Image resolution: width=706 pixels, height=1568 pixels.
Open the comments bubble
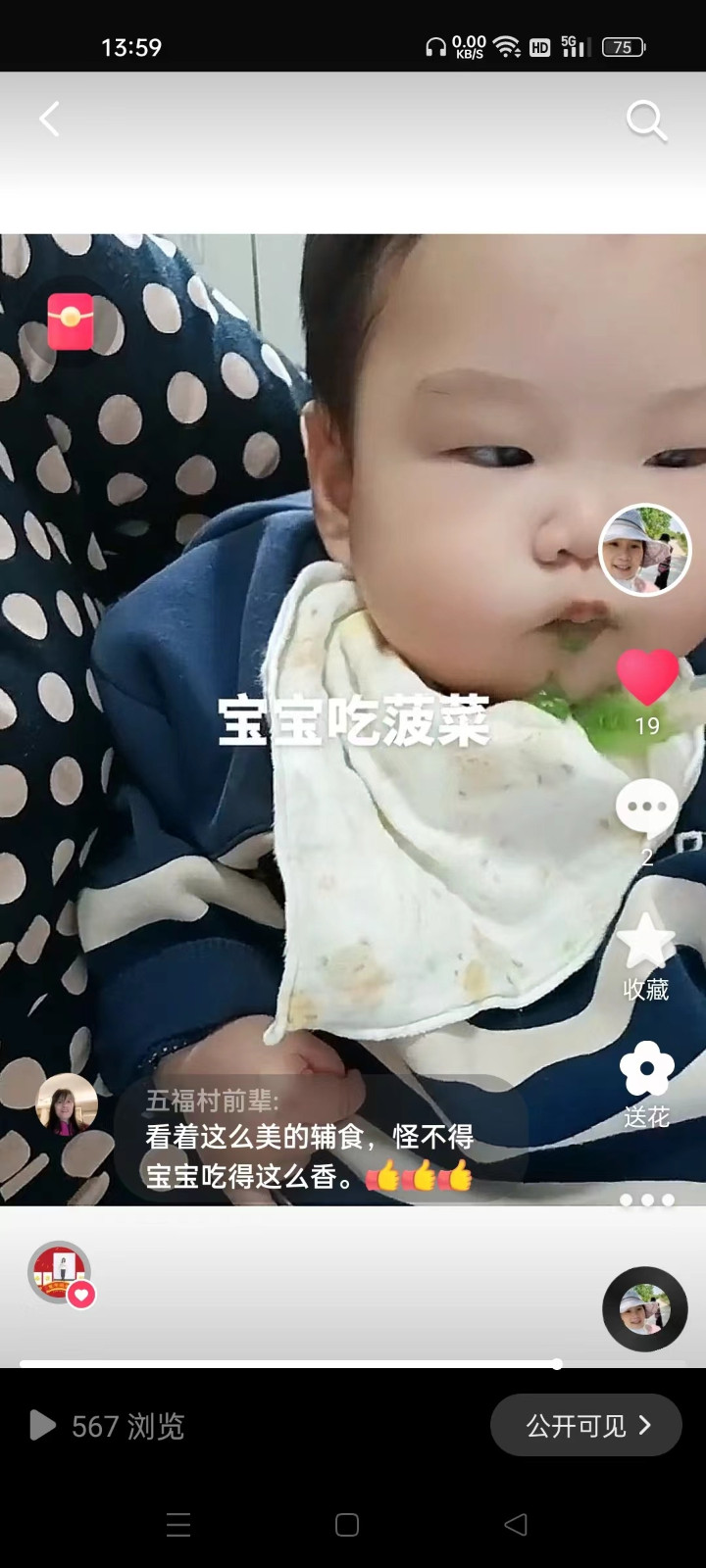[646, 809]
